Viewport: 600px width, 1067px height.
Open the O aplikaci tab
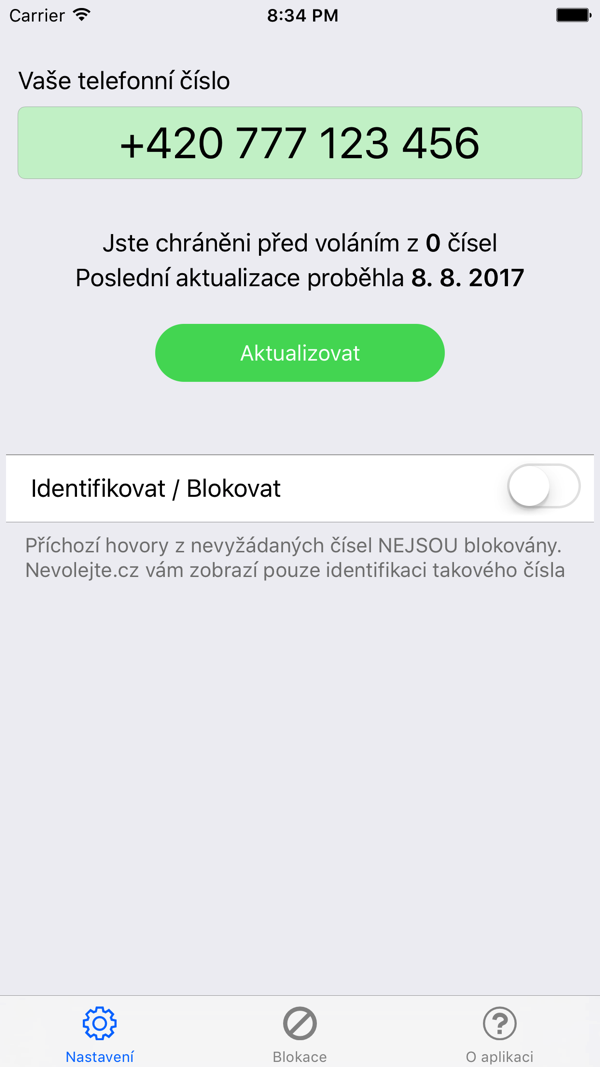pyautogui.click(x=500, y=1033)
